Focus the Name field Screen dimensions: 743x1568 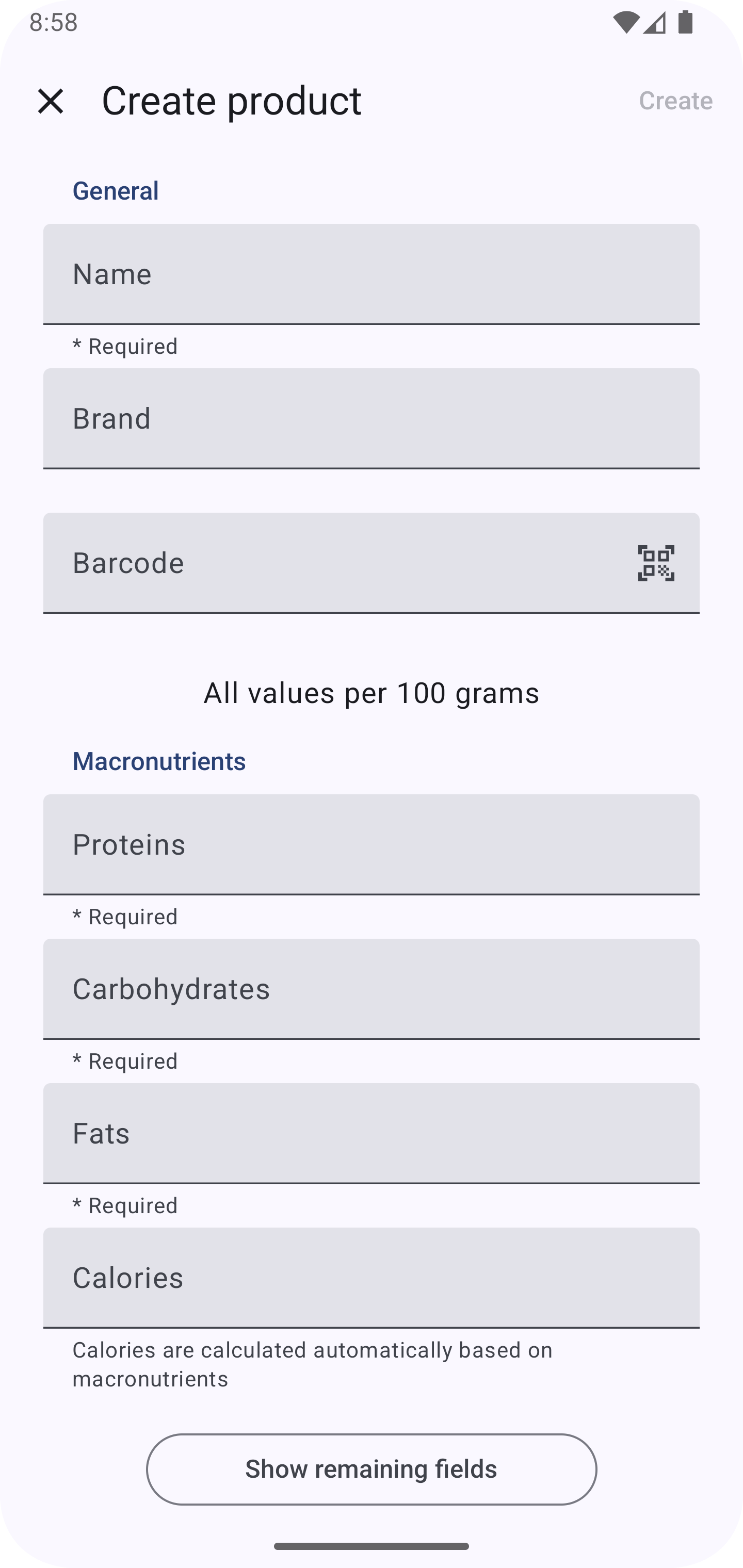coord(372,274)
